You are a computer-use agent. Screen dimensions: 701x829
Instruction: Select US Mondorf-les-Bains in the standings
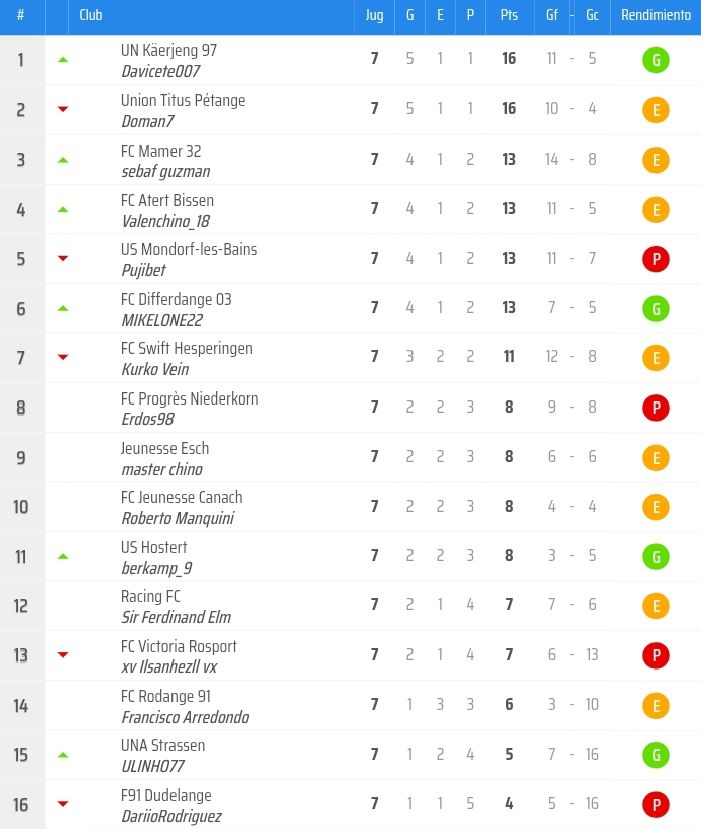[188, 250]
